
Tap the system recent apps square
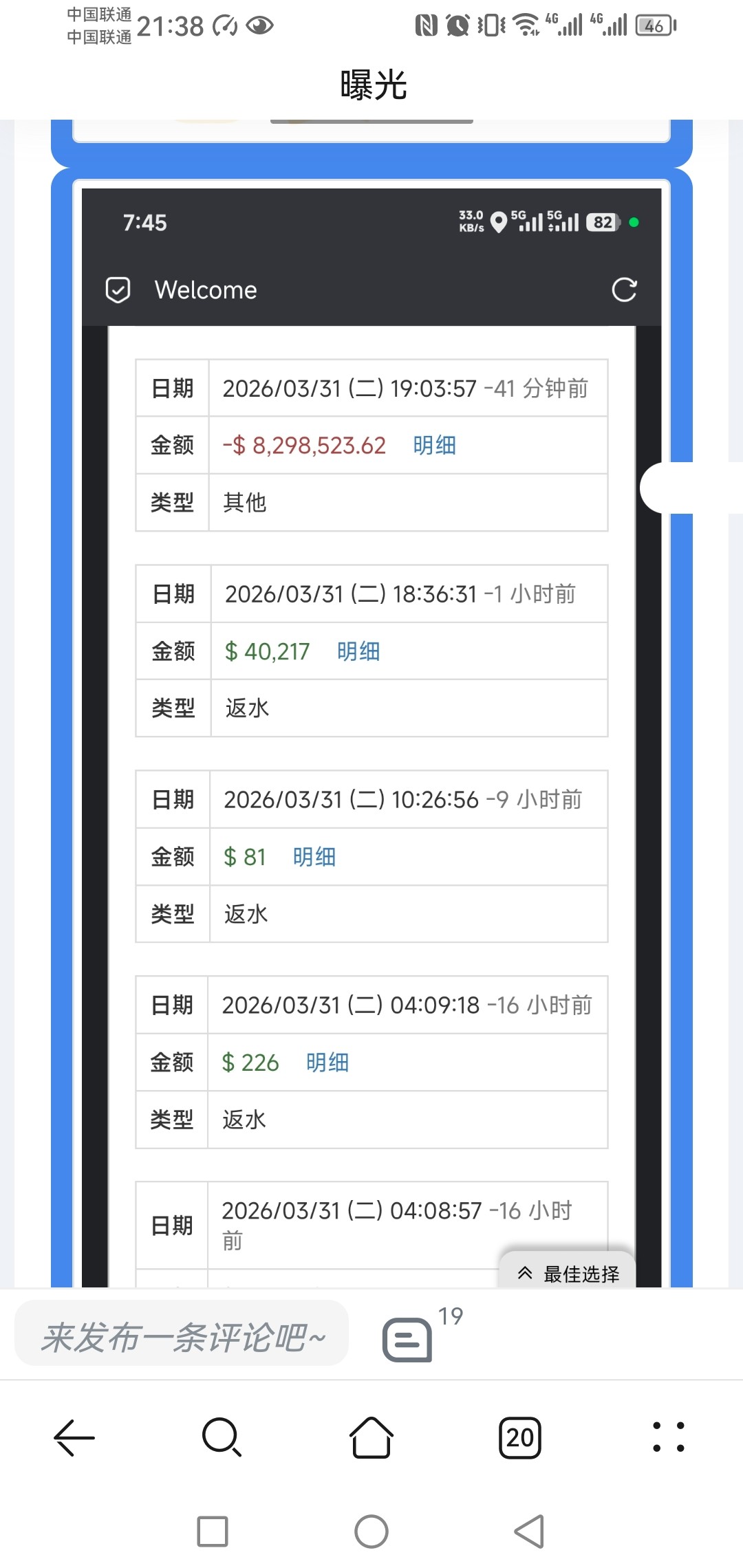click(x=213, y=1532)
